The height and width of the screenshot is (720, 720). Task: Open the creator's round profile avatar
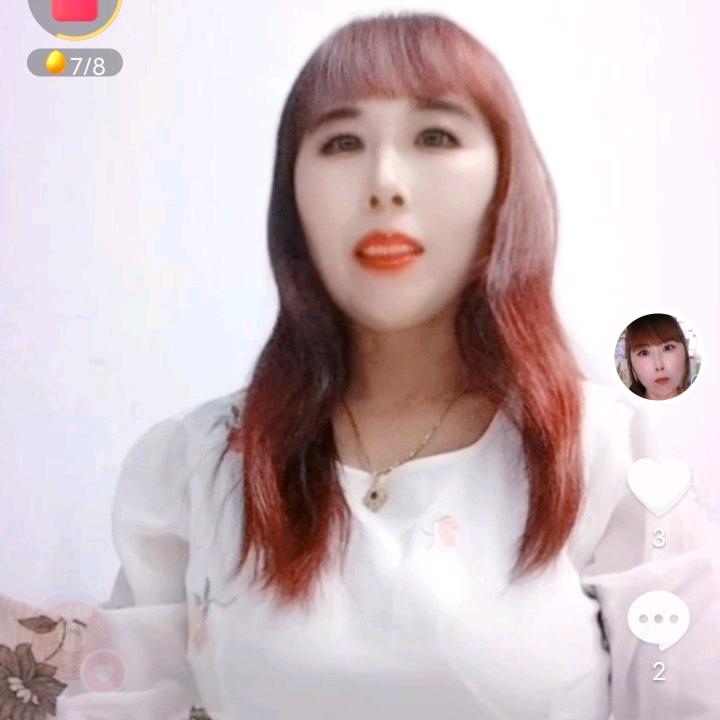pyautogui.click(x=658, y=357)
